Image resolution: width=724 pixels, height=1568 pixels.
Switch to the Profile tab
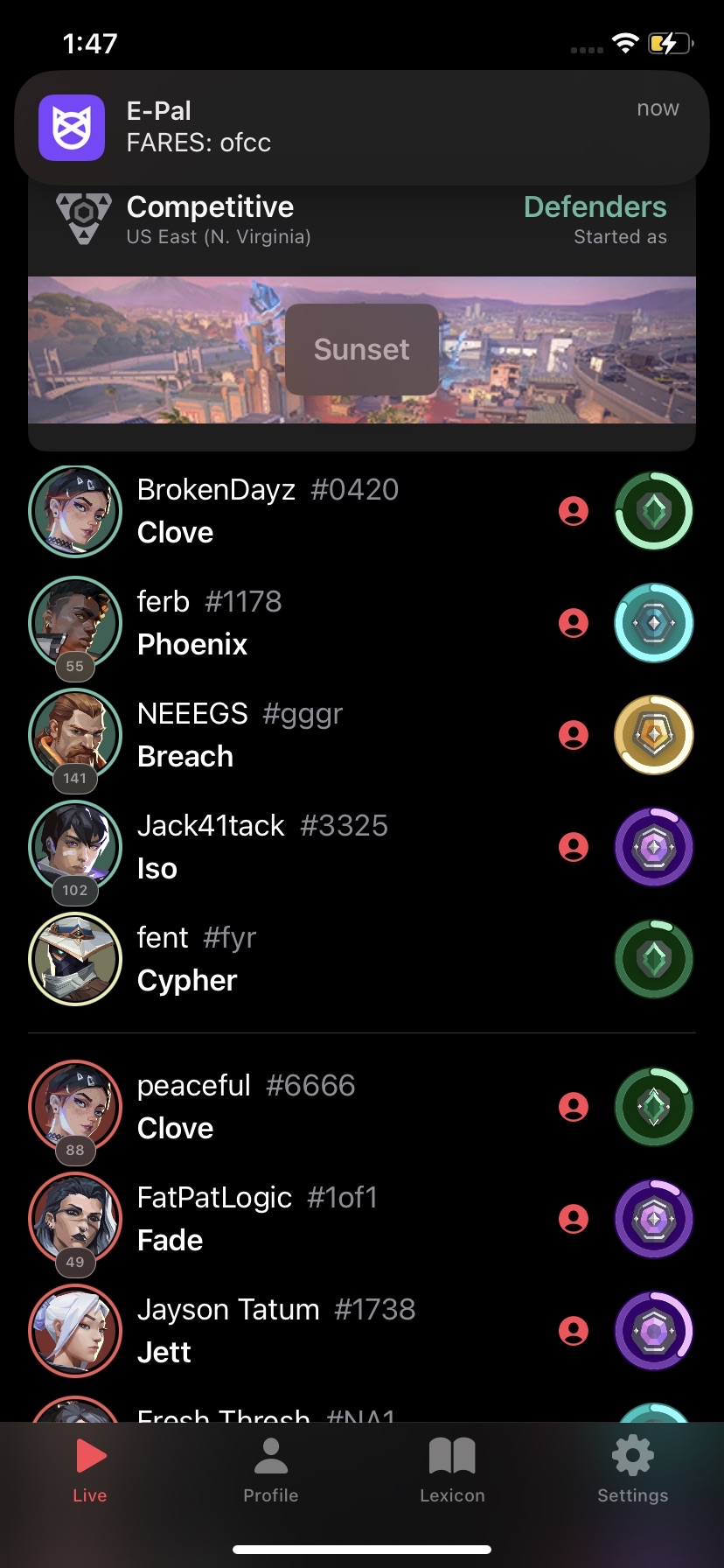[x=270, y=1470]
